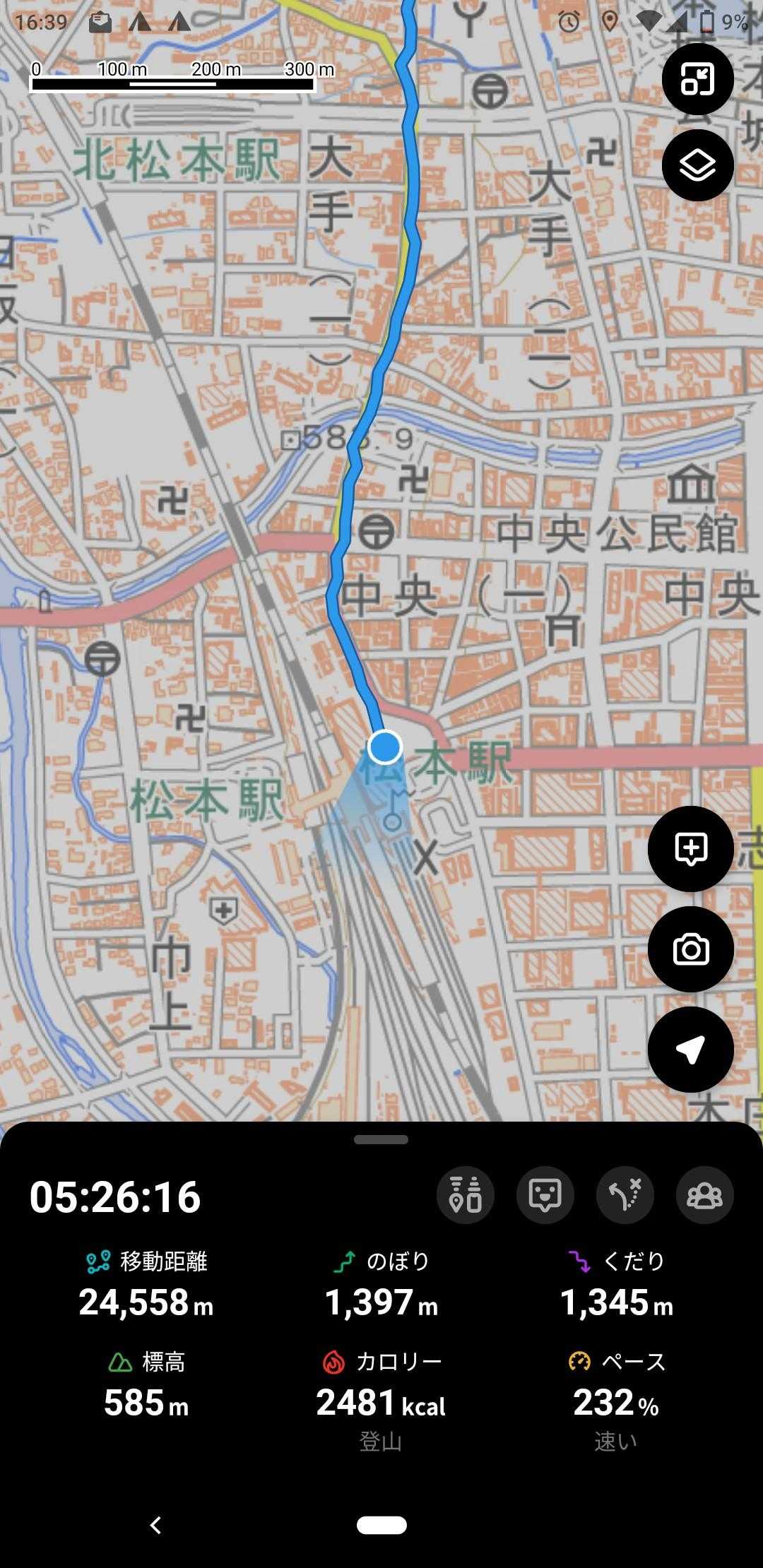The height and width of the screenshot is (1568, 763).
Task: Open the location and device signal icon
Action: [465, 1194]
